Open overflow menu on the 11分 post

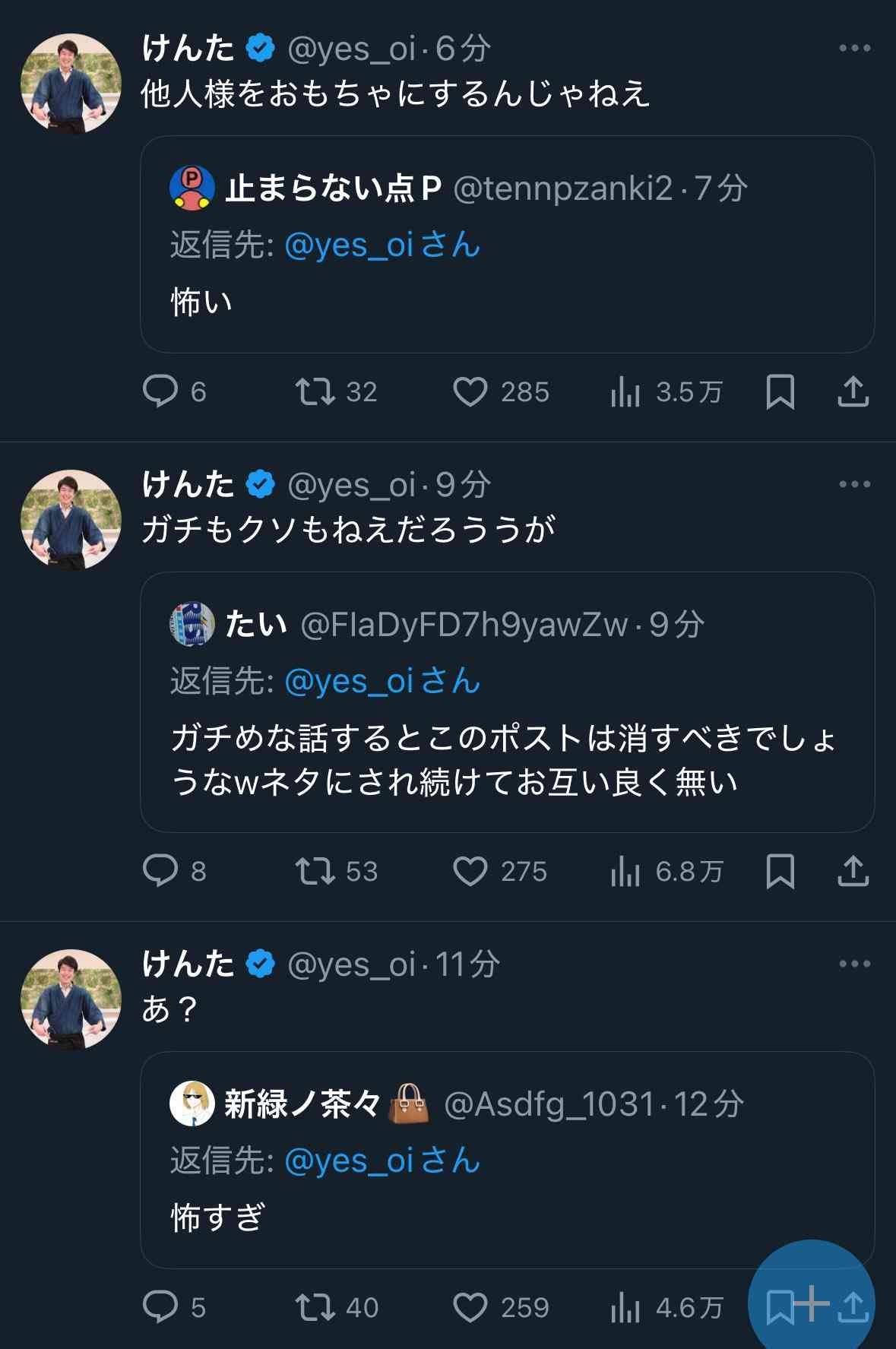pos(854,964)
